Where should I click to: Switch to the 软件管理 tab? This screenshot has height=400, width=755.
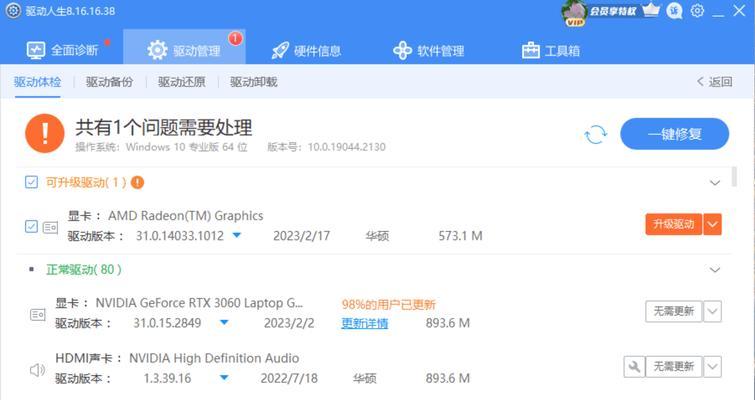(x=428, y=50)
